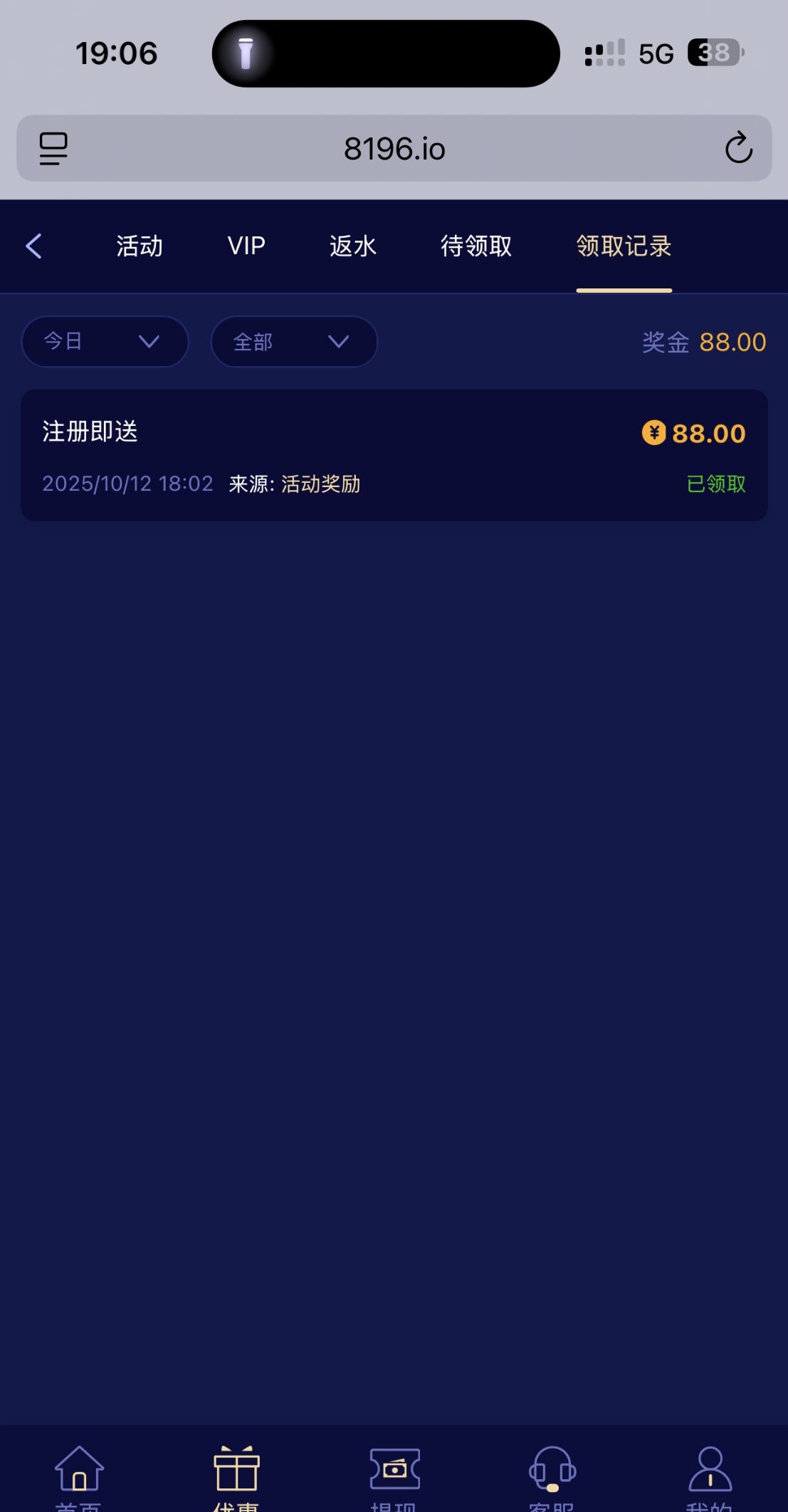
Task: Open the 我的 profile icon
Action: (x=710, y=1469)
